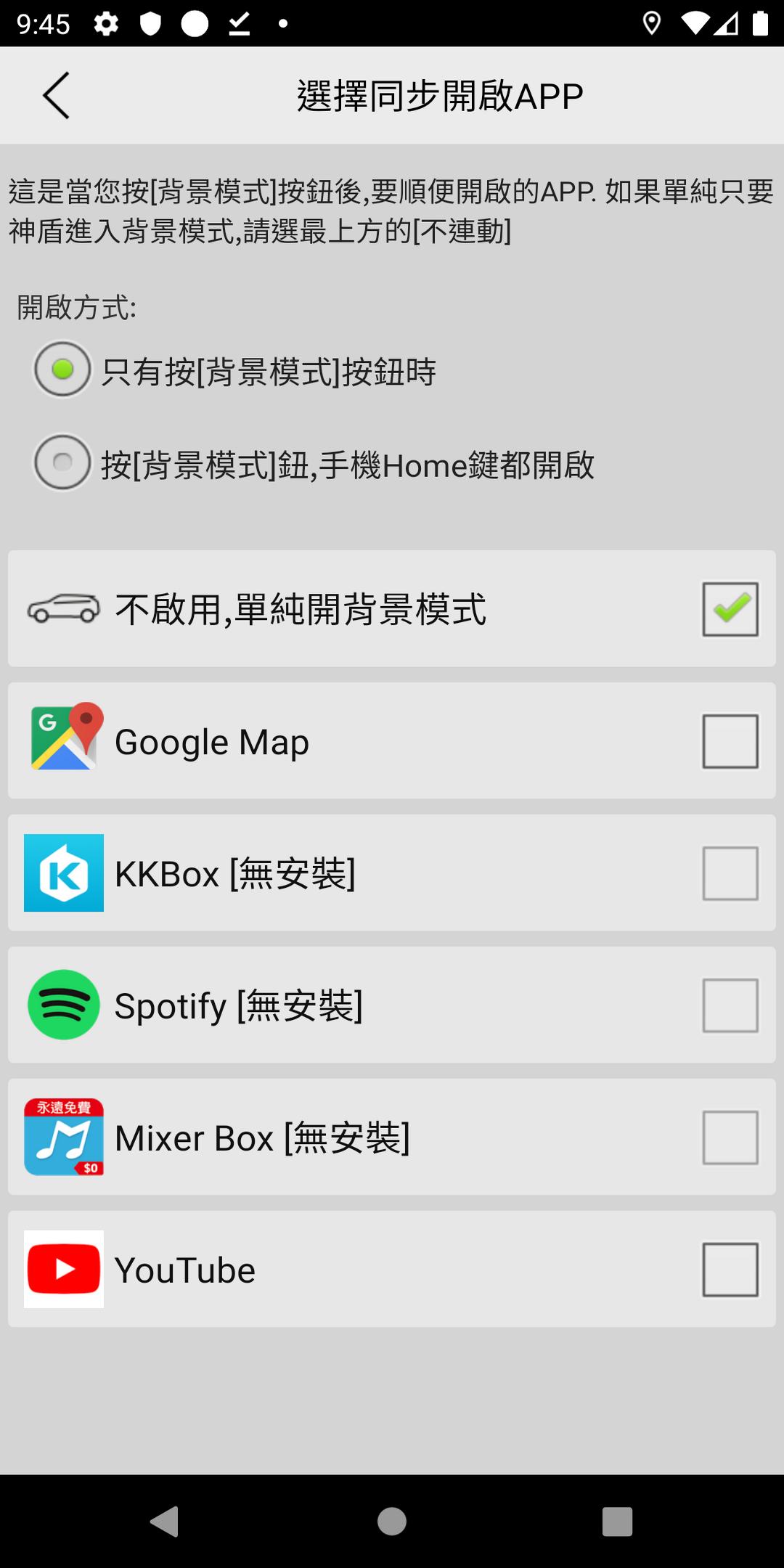Check the Google Map checkbox

tap(730, 741)
